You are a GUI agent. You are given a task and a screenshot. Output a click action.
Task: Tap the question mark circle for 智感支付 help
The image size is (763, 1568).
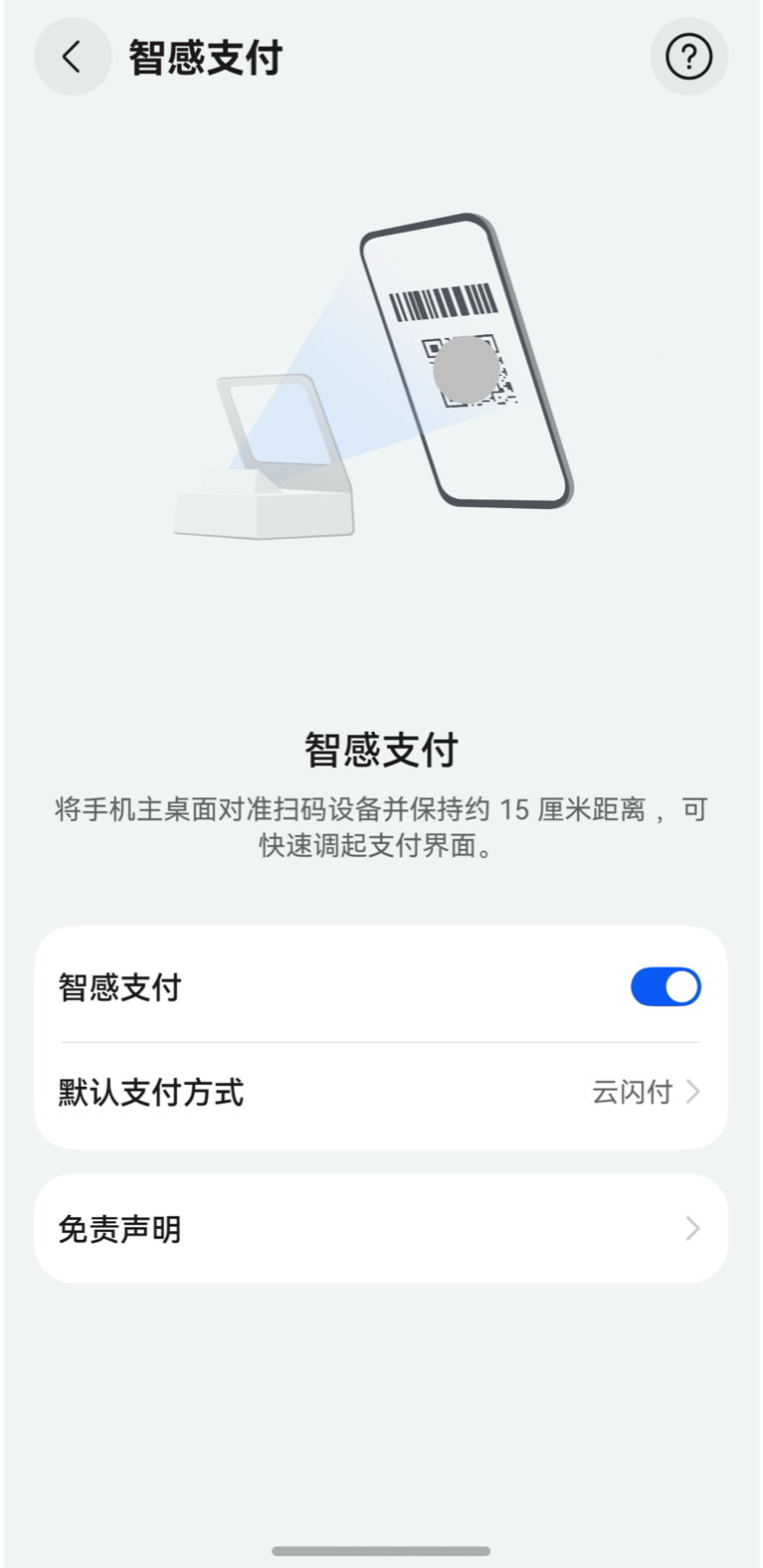coord(689,57)
